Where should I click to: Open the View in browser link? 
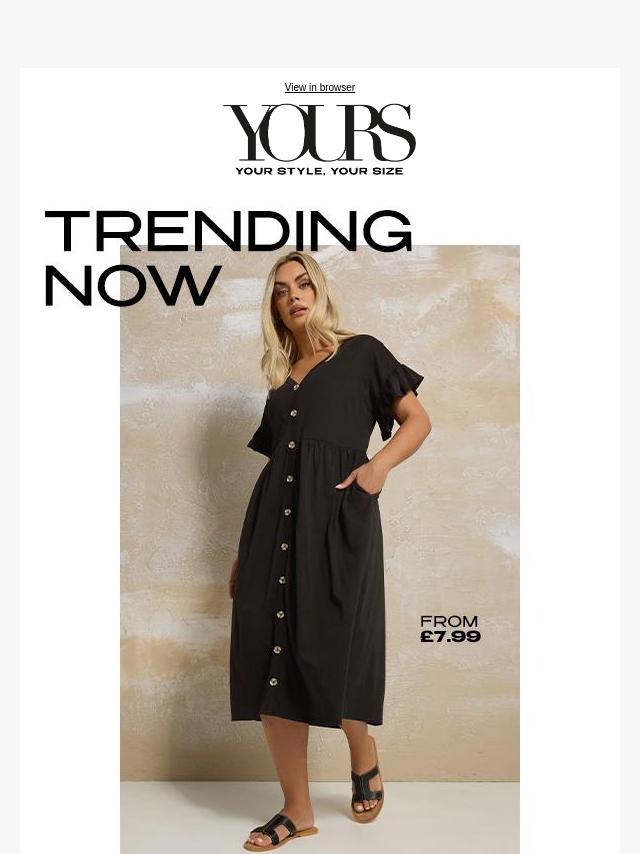[x=320, y=87]
